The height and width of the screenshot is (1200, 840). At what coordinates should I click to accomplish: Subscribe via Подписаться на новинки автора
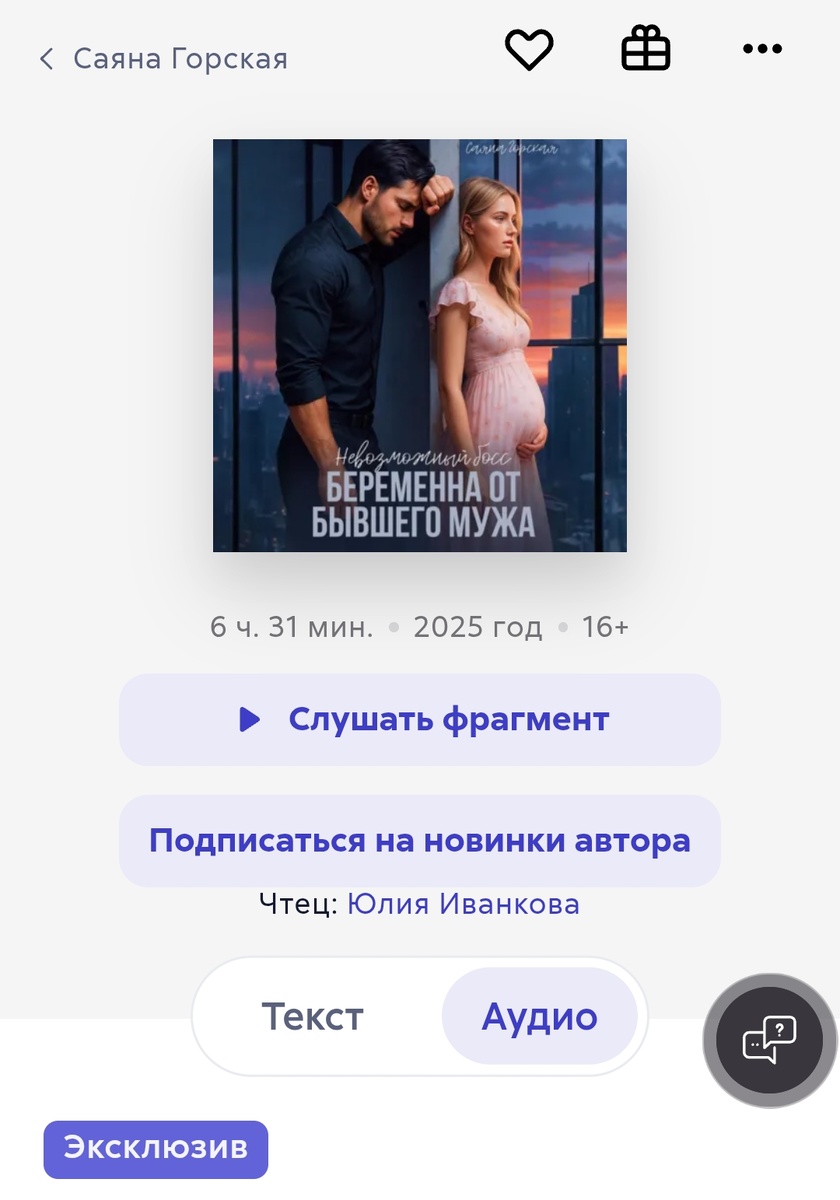pyautogui.click(x=420, y=841)
